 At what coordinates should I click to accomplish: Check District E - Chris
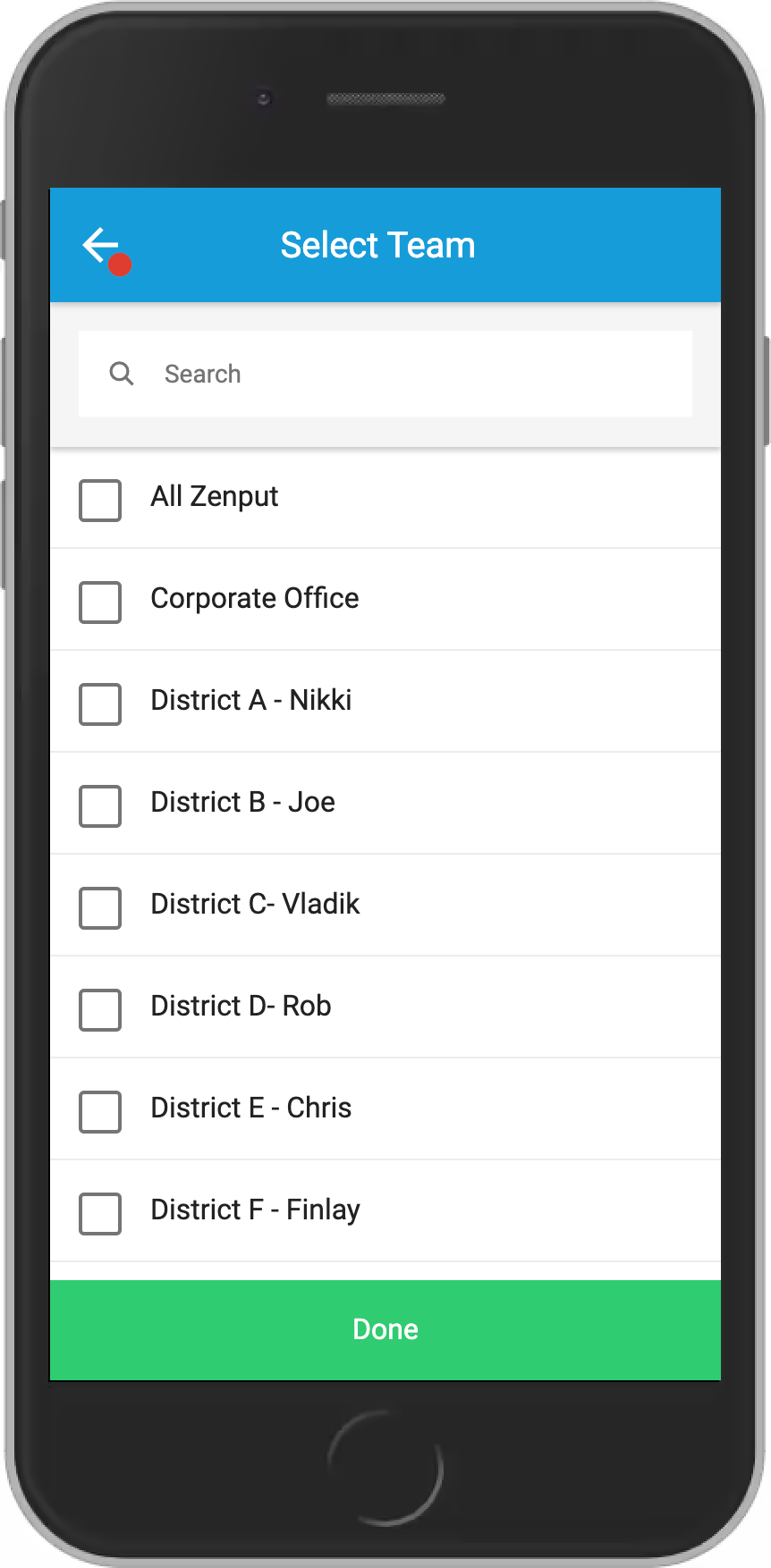(100, 1112)
